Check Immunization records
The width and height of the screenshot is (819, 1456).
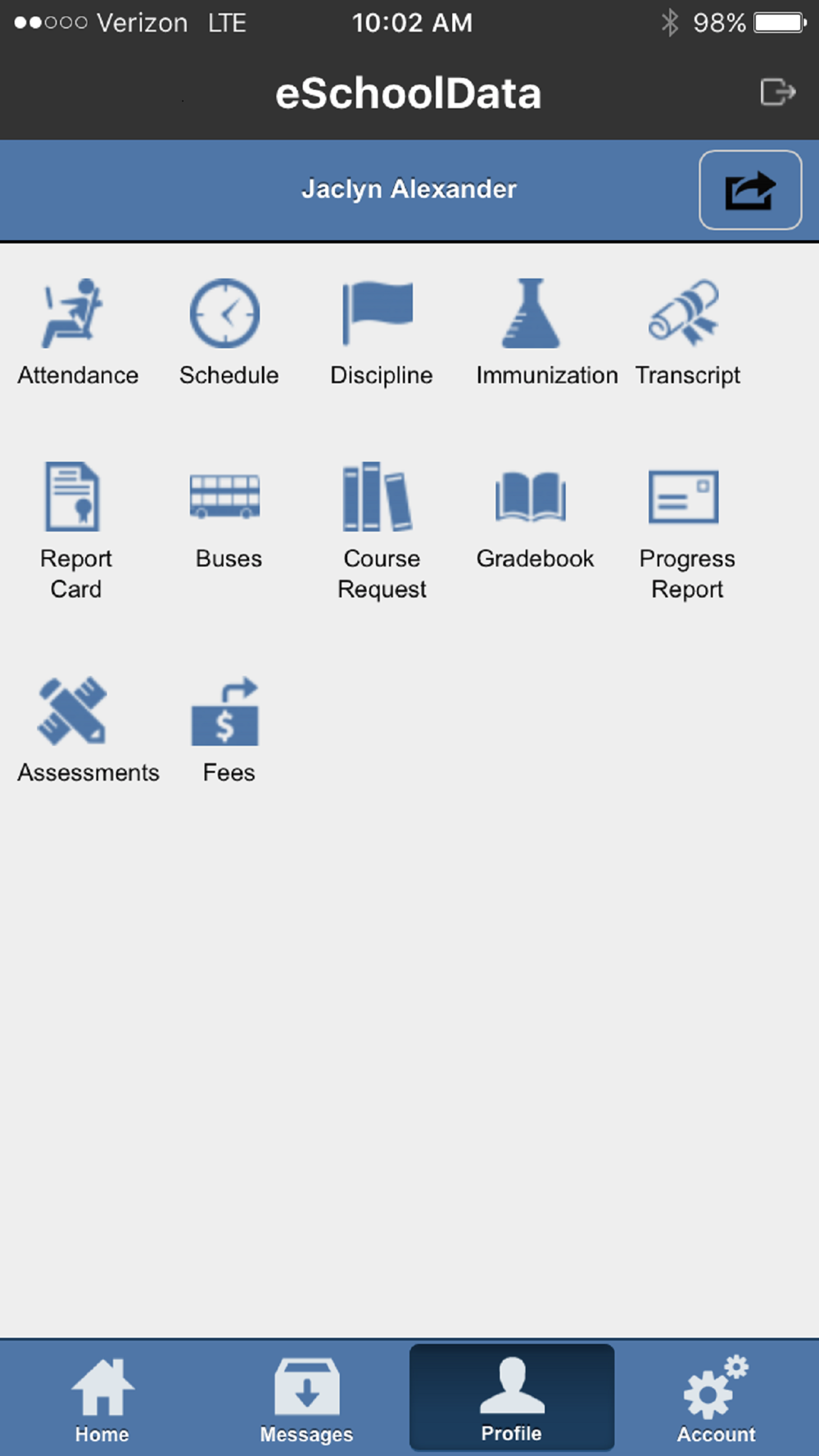(x=546, y=332)
